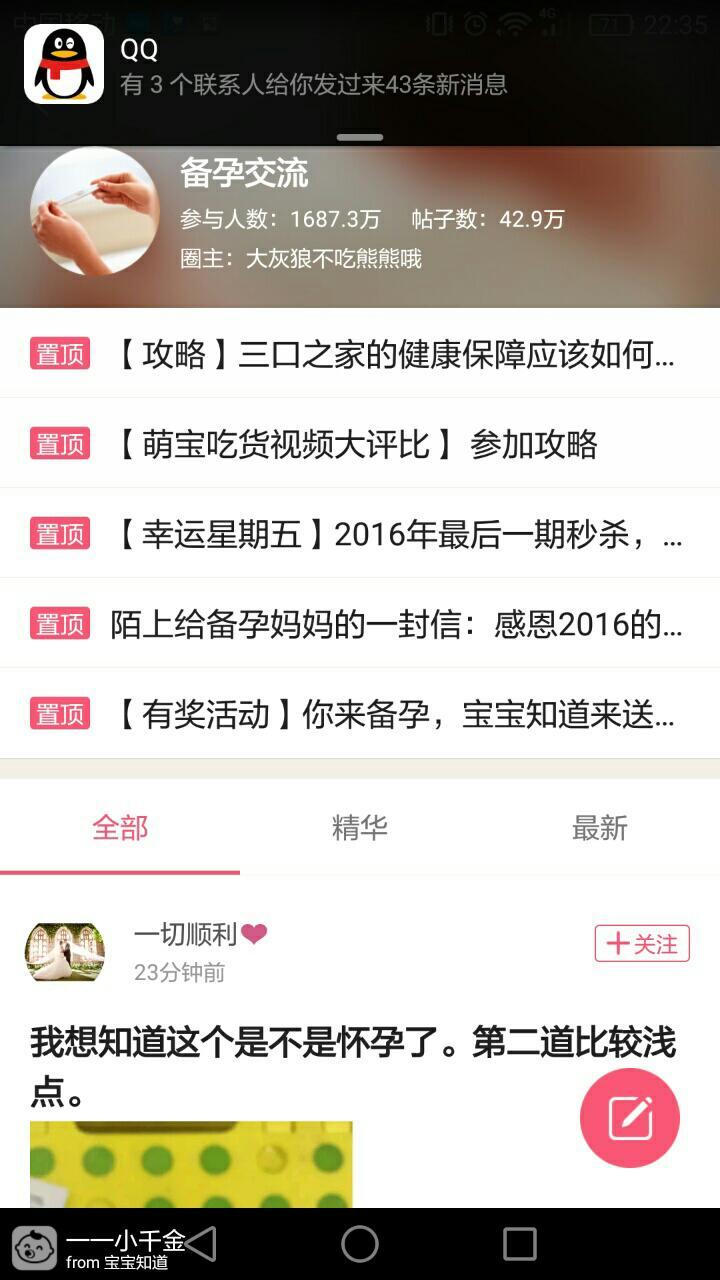Open the recent apps view
The width and height of the screenshot is (720, 1280).
pyautogui.click(x=519, y=1244)
